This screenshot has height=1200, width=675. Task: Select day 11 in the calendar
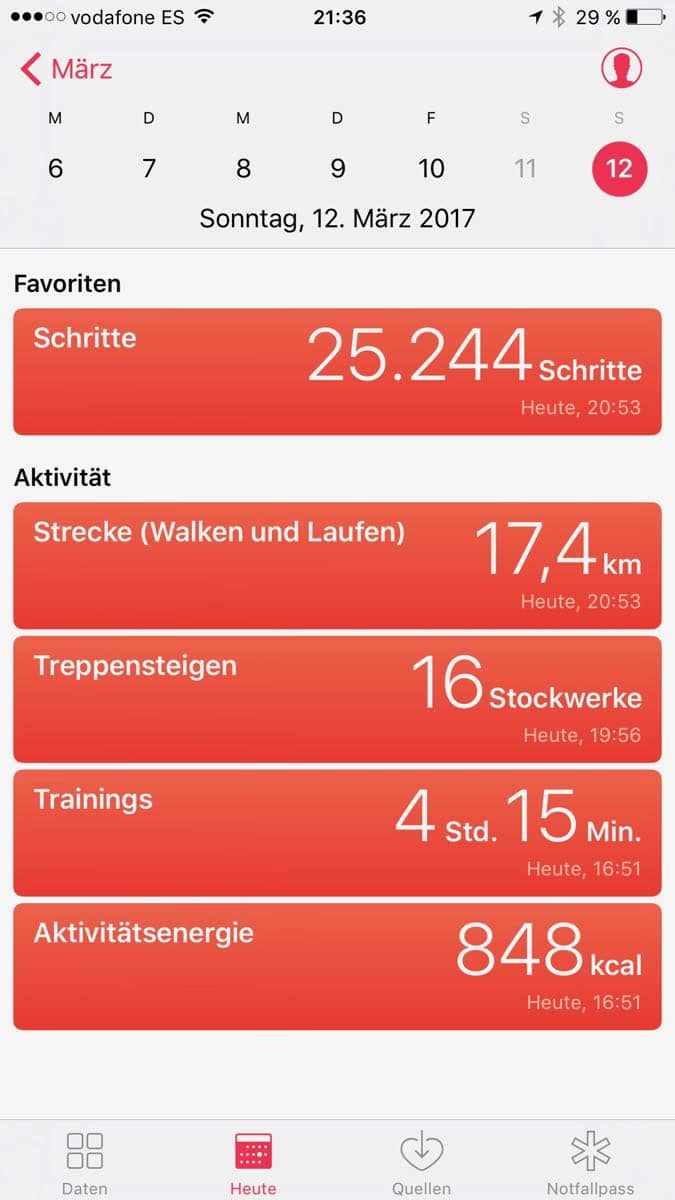point(525,167)
